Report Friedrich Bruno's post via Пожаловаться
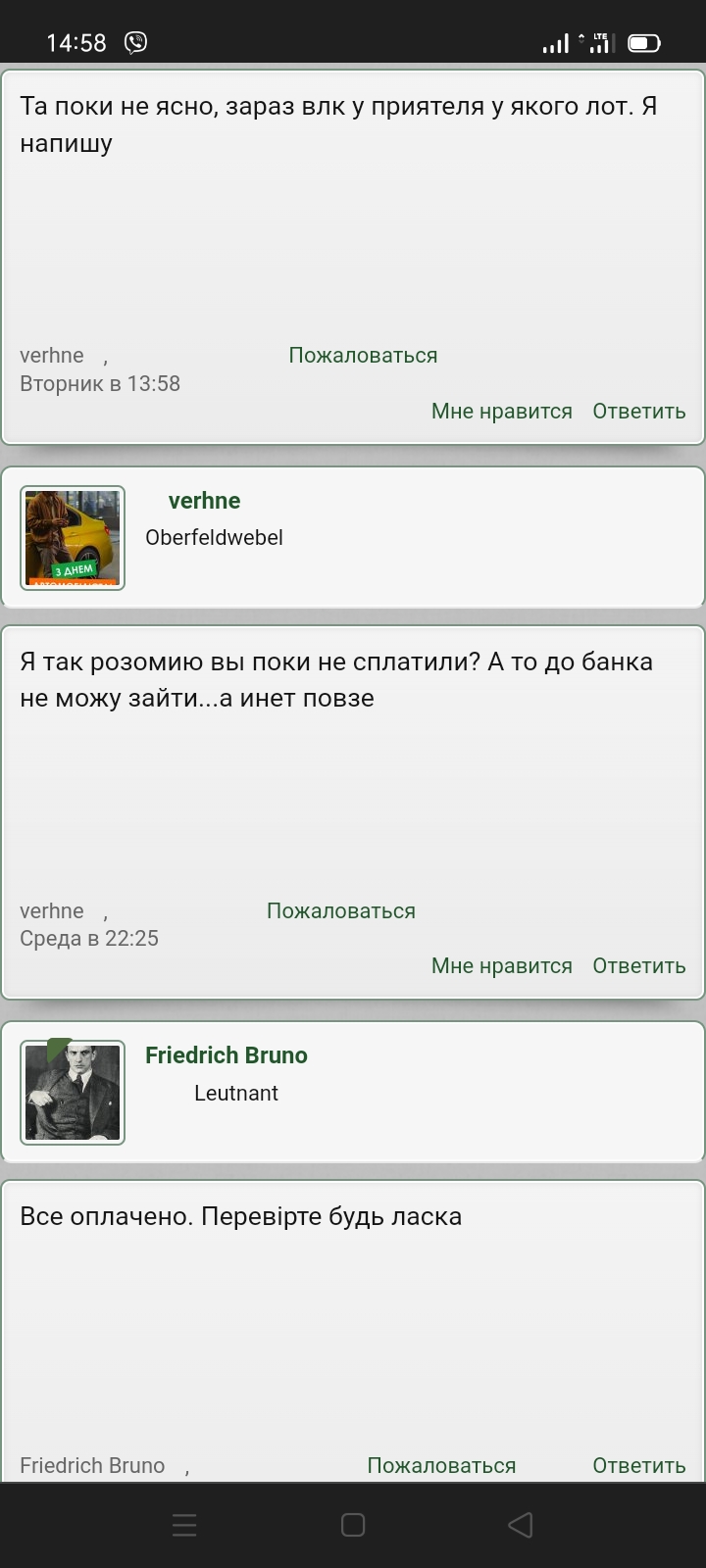The width and height of the screenshot is (706, 1568). pos(441,1465)
